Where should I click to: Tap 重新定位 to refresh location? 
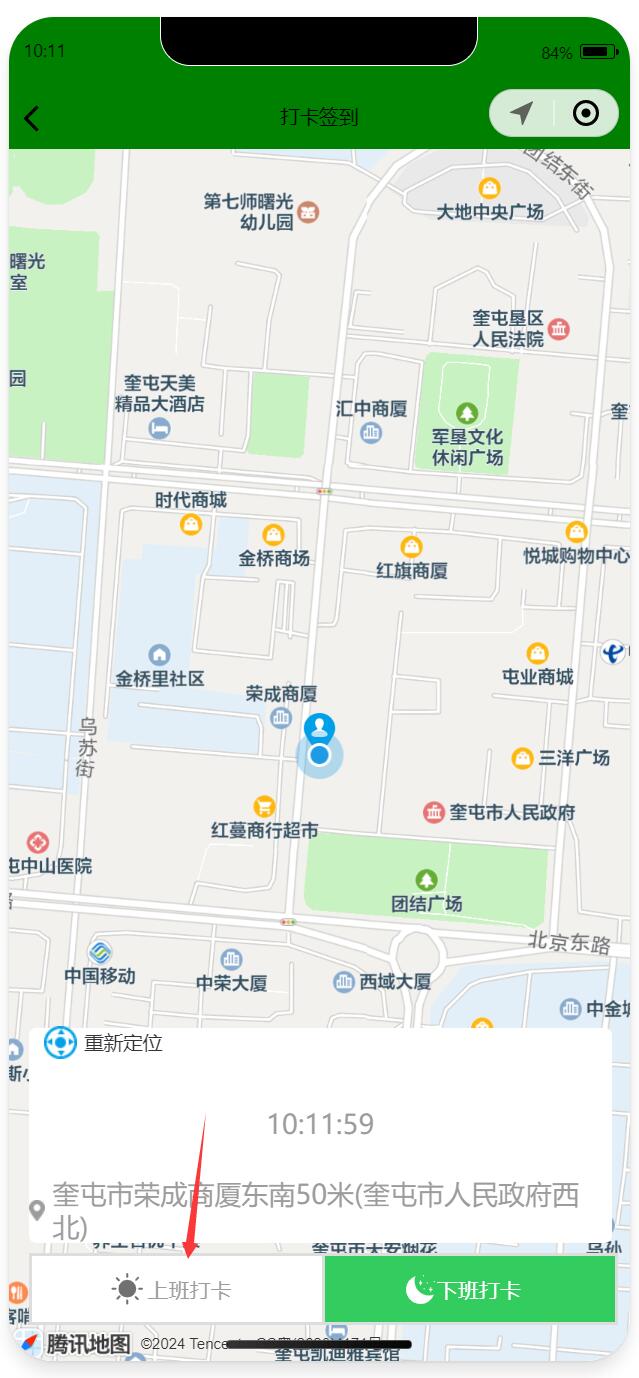pyautogui.click(x=103, y=1043)
